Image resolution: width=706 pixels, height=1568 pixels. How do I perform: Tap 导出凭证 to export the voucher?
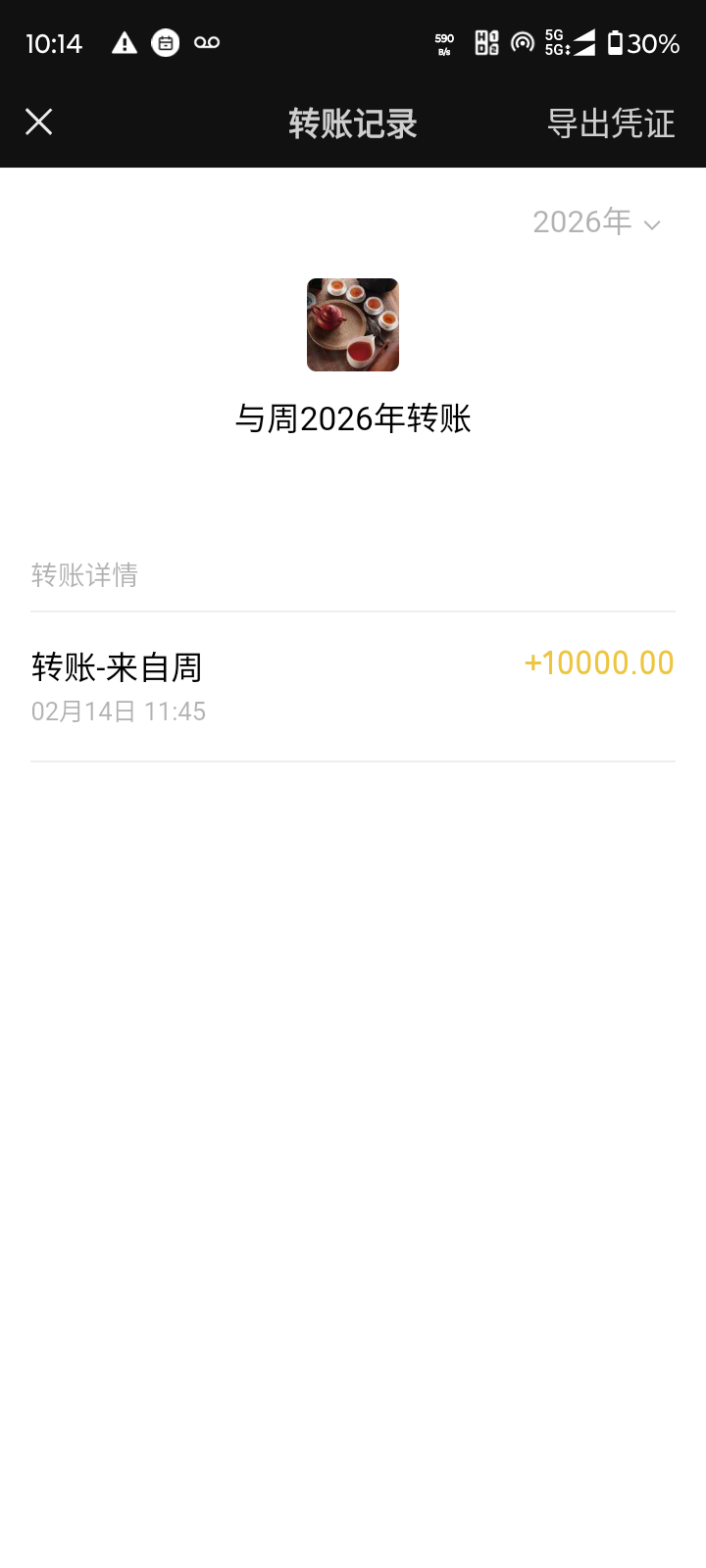pyautogui.click(x=610, y=123)
